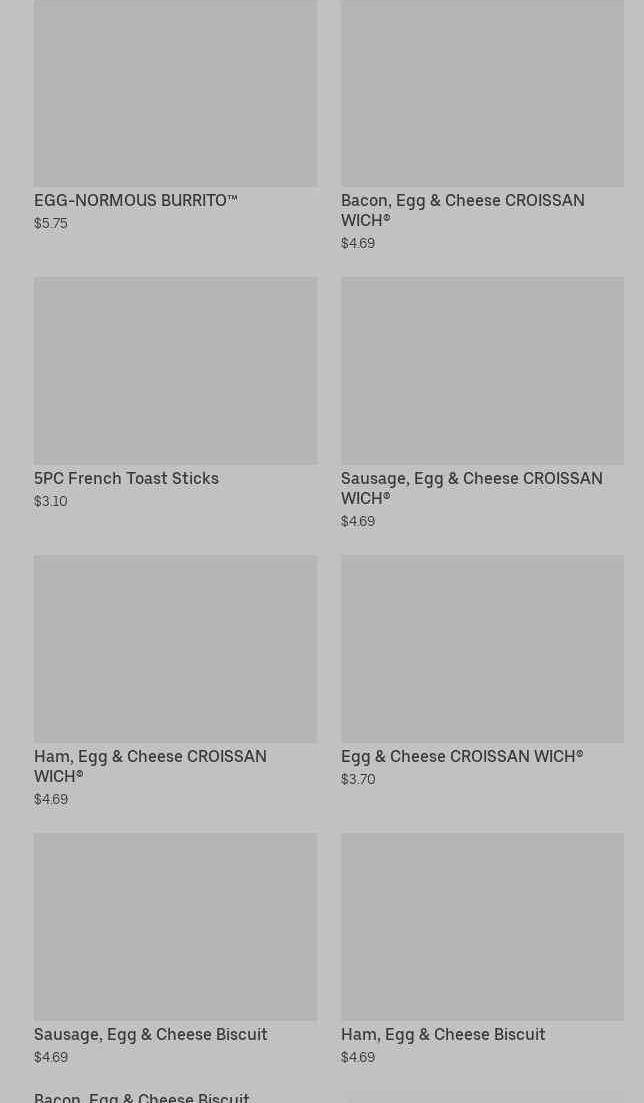Select Sausage, Egg & Cheese Biscuit
Screen dimensions: 644x1103
tap(175, 950)
